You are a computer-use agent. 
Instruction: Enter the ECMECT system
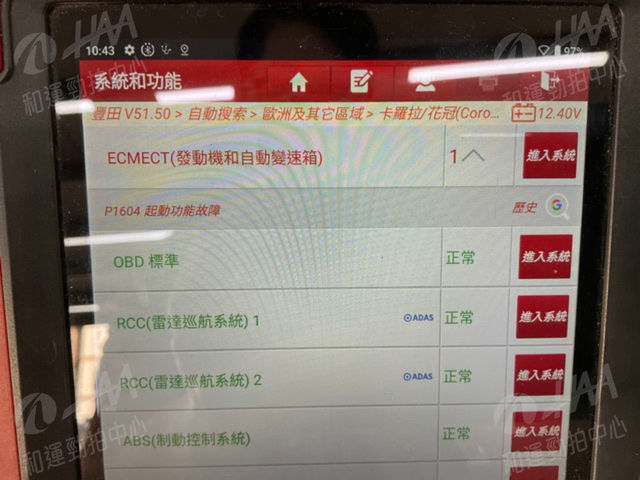point(550,156)
